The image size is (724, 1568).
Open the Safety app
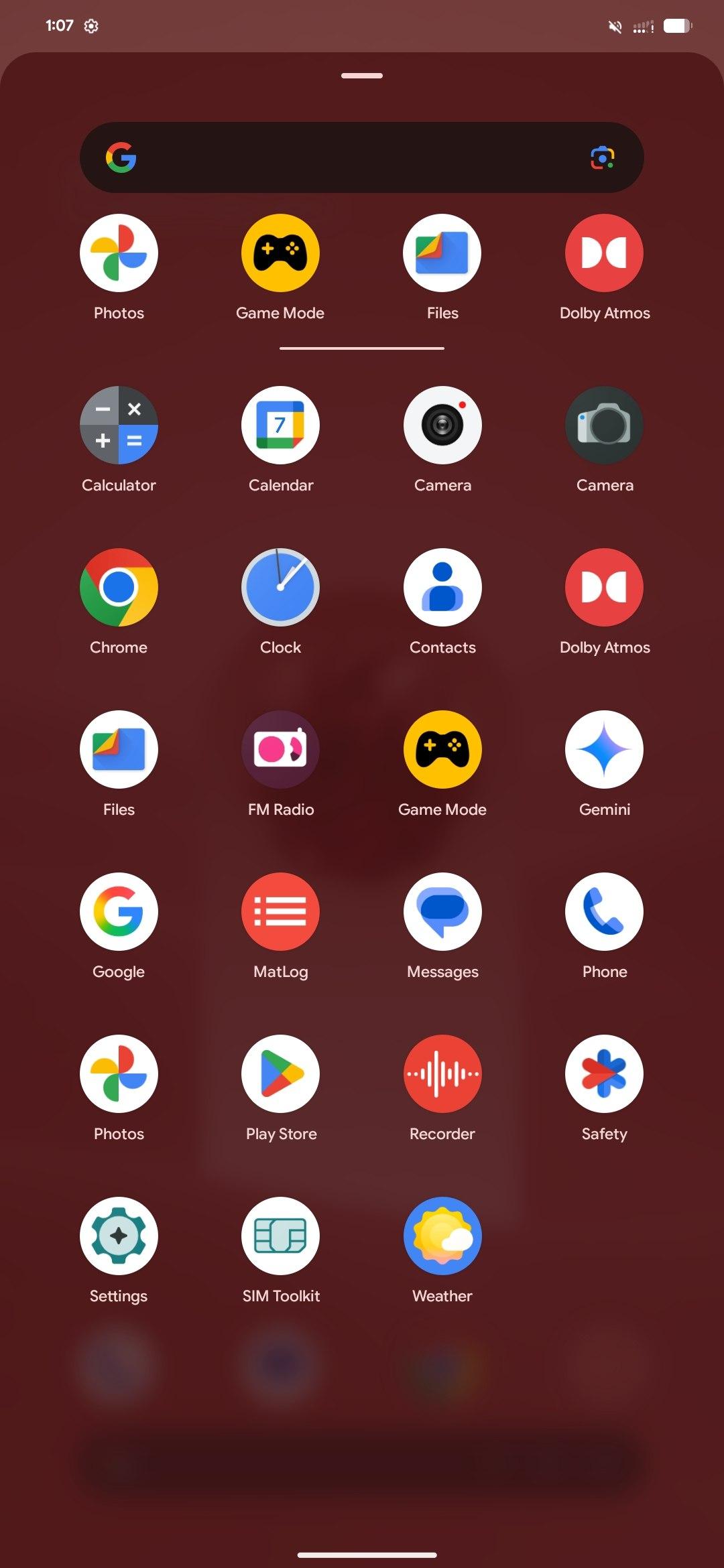pyautogui.click(x=604, y=1073)
